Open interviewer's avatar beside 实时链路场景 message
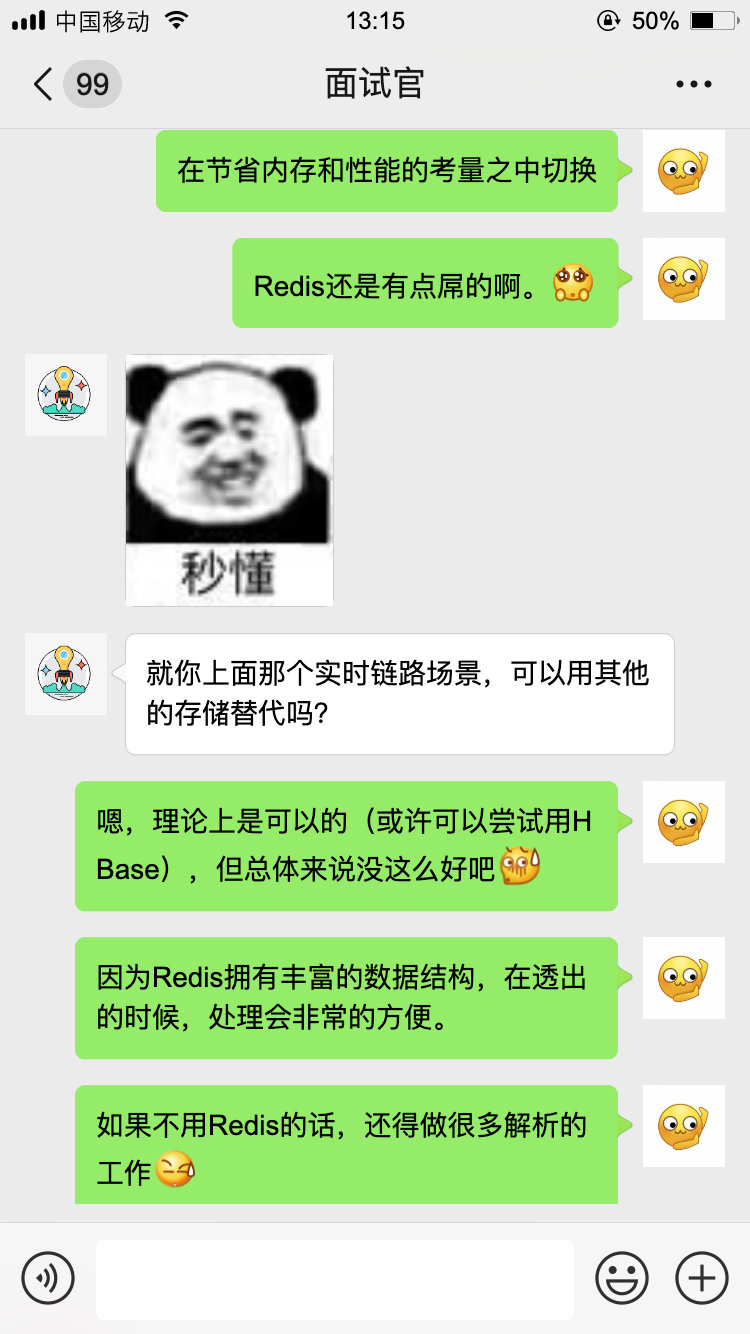Viewport: 750px width, 1334px height. (65, 673)
